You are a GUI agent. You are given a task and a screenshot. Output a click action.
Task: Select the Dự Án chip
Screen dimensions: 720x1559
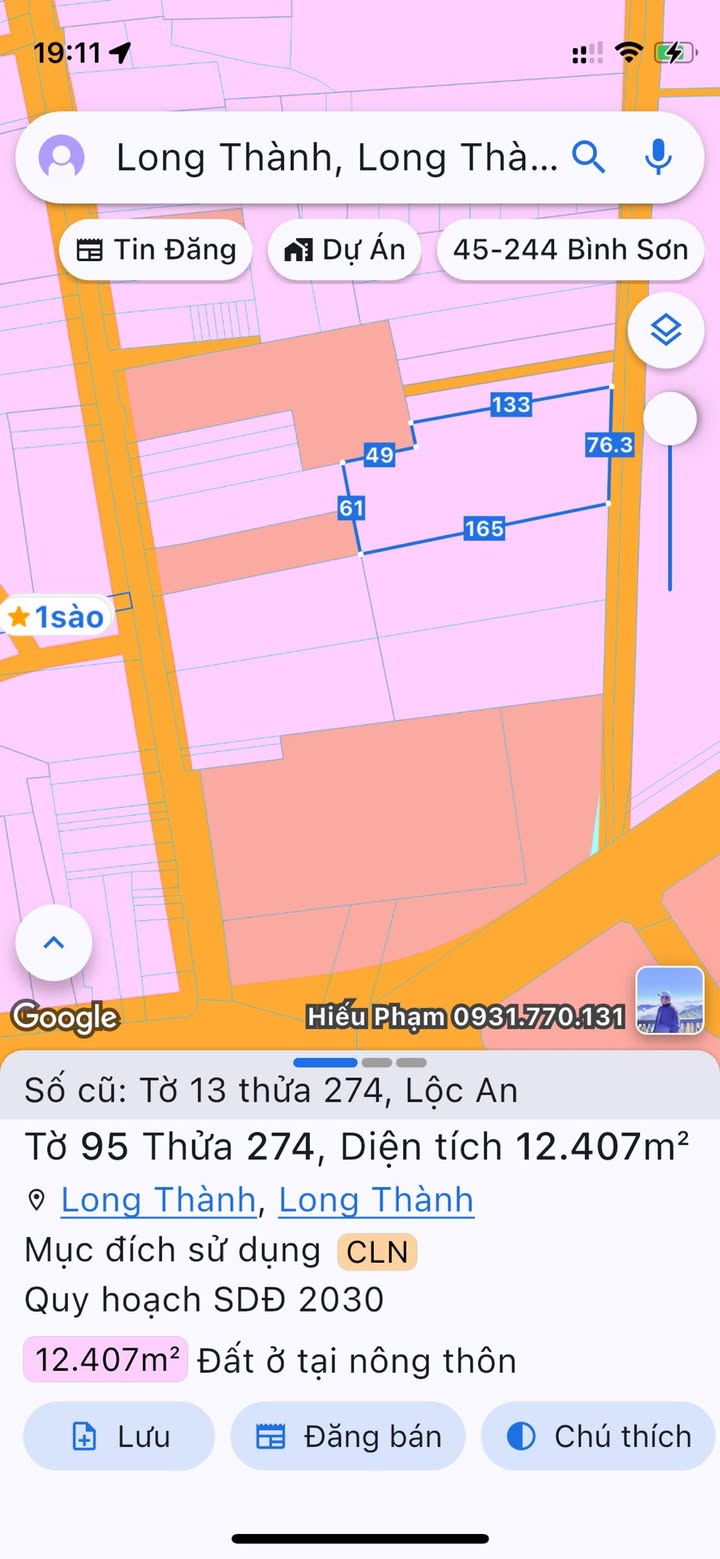point(345,250)
